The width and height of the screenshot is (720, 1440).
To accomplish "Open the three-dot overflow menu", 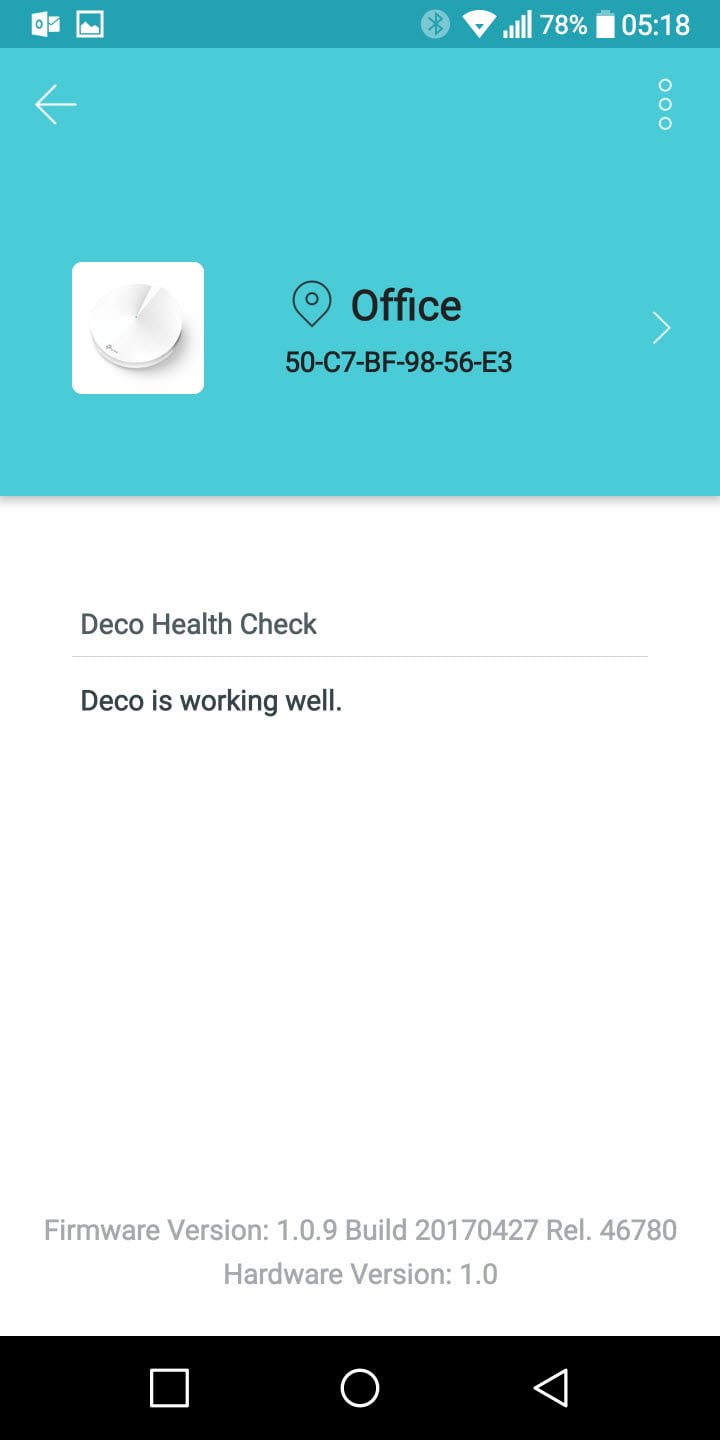I will point(665,104).
